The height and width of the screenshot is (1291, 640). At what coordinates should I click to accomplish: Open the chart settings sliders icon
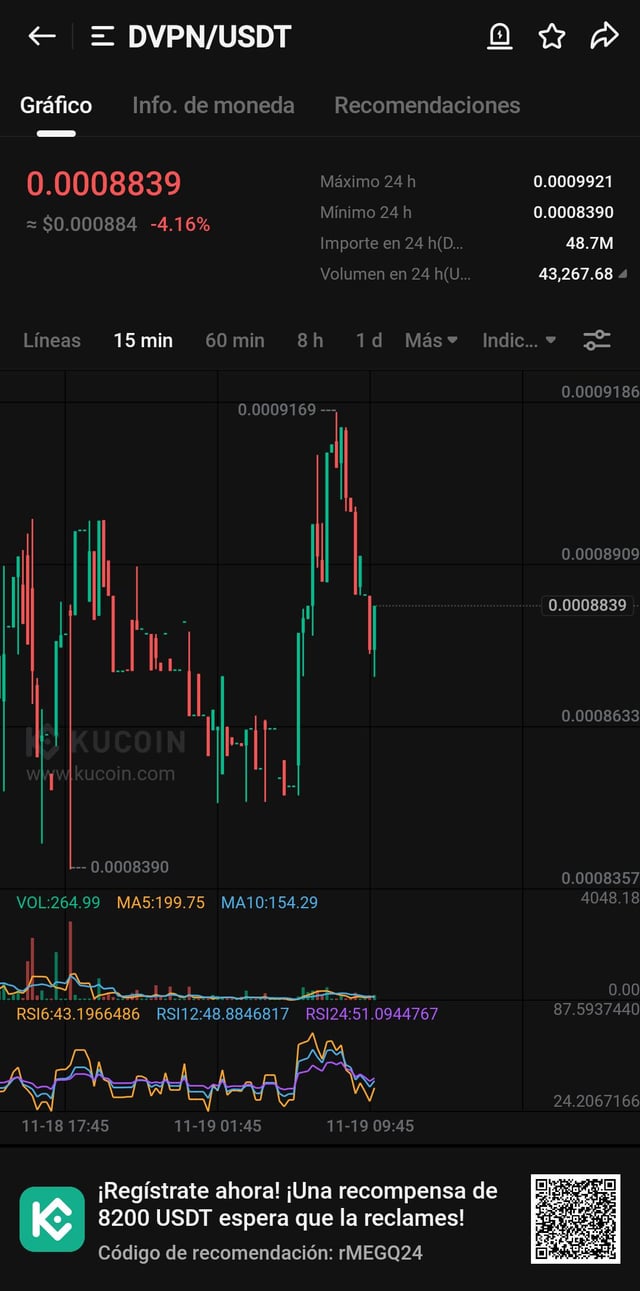pos(597,340)
